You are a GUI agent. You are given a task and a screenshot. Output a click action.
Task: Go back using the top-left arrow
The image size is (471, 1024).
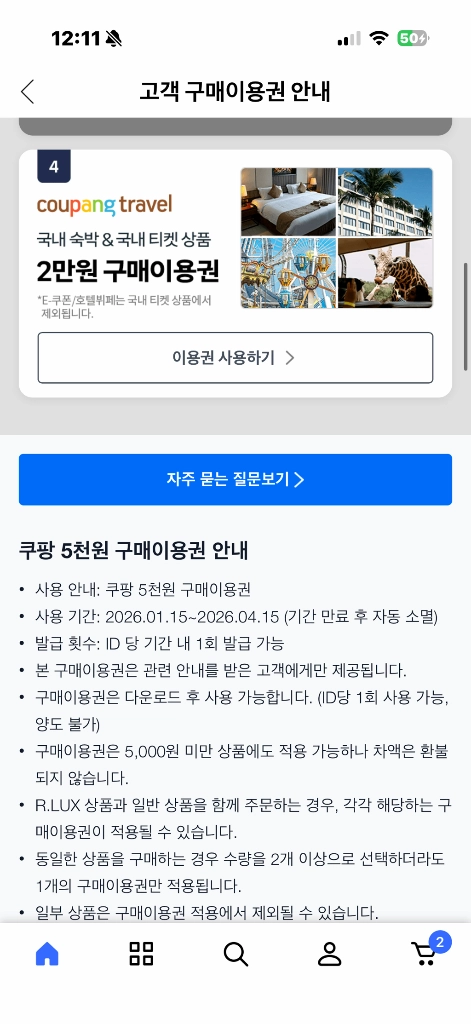point(27,92)
